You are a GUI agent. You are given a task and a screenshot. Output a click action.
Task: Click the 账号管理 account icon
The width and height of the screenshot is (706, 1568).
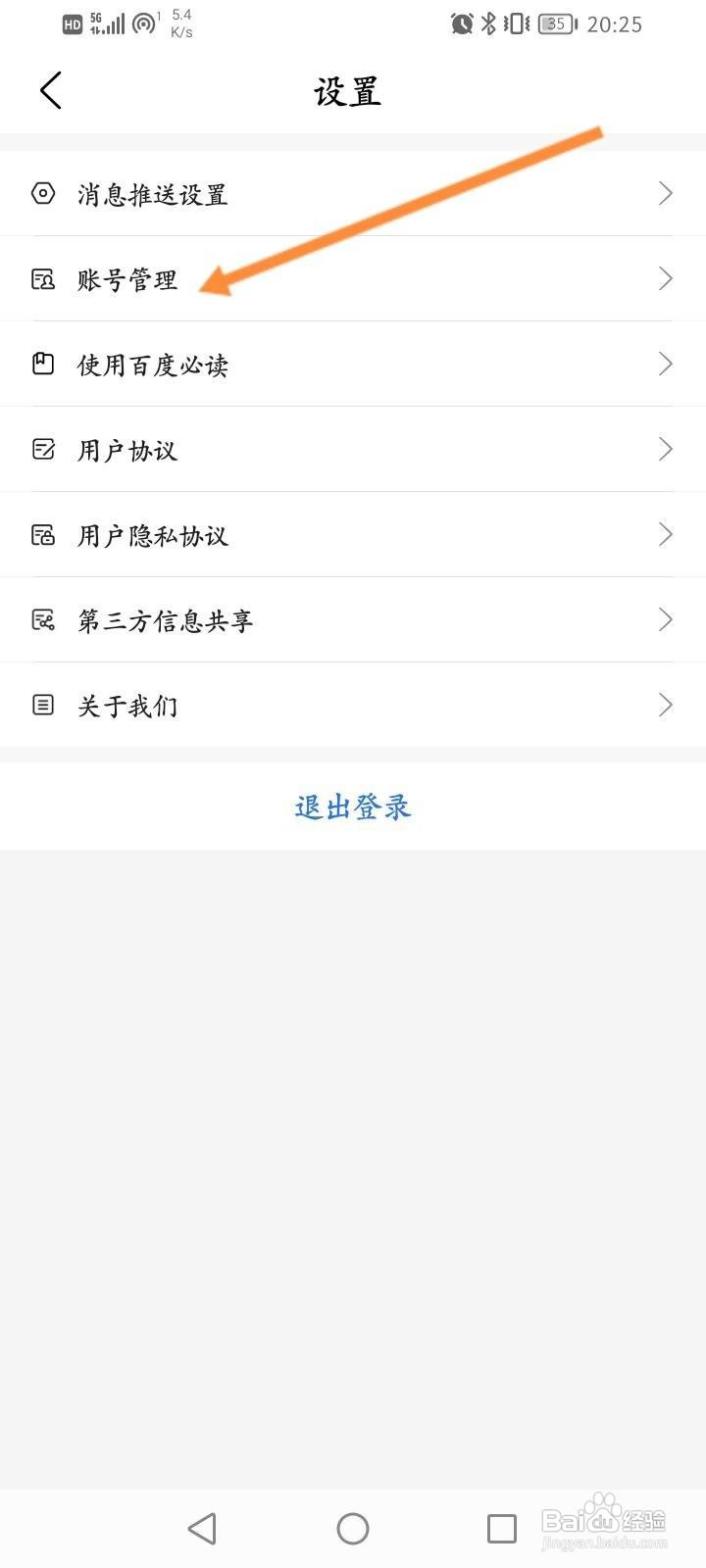(x=42, y=279)
